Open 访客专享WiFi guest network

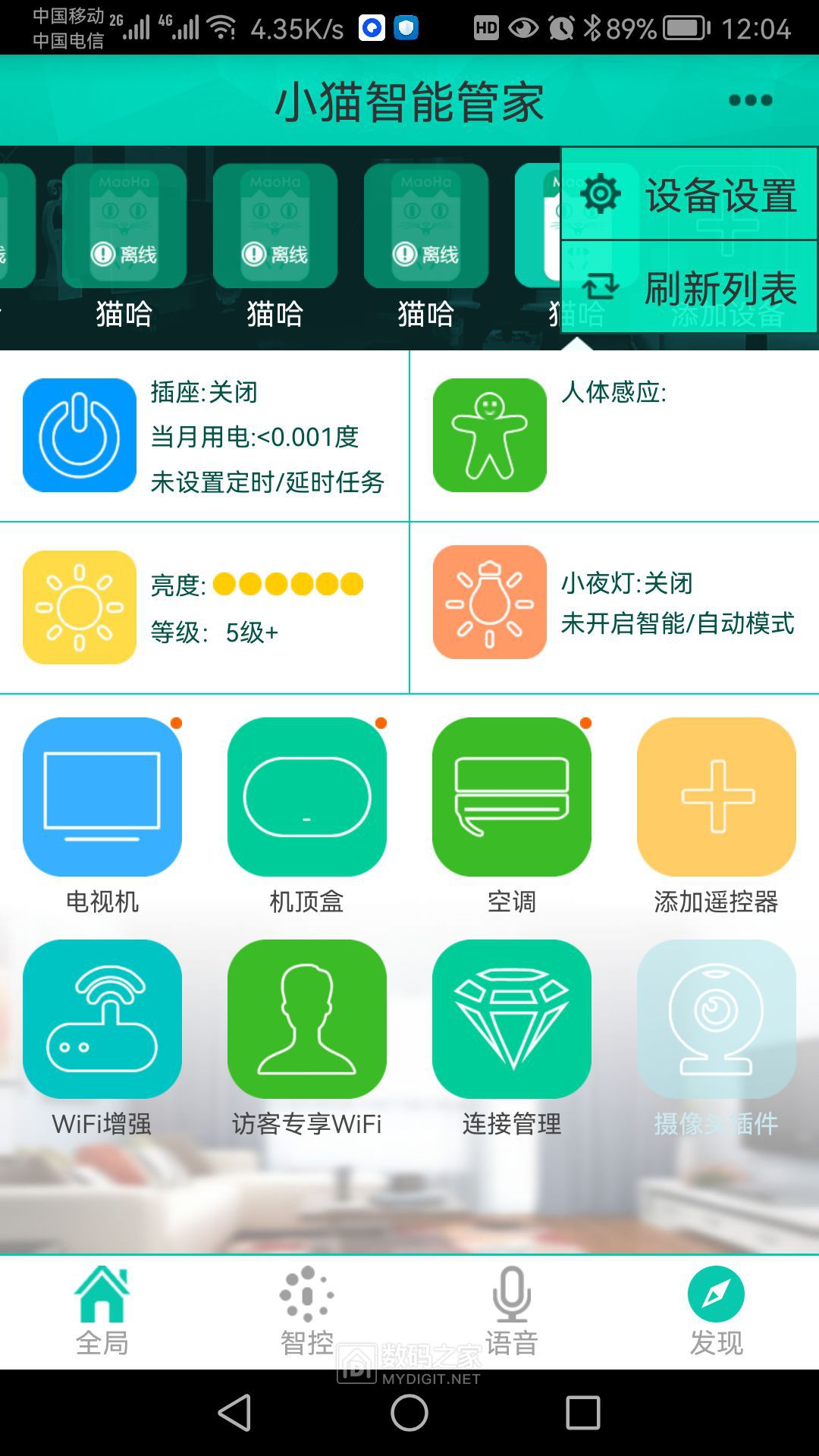[307, 1019]
